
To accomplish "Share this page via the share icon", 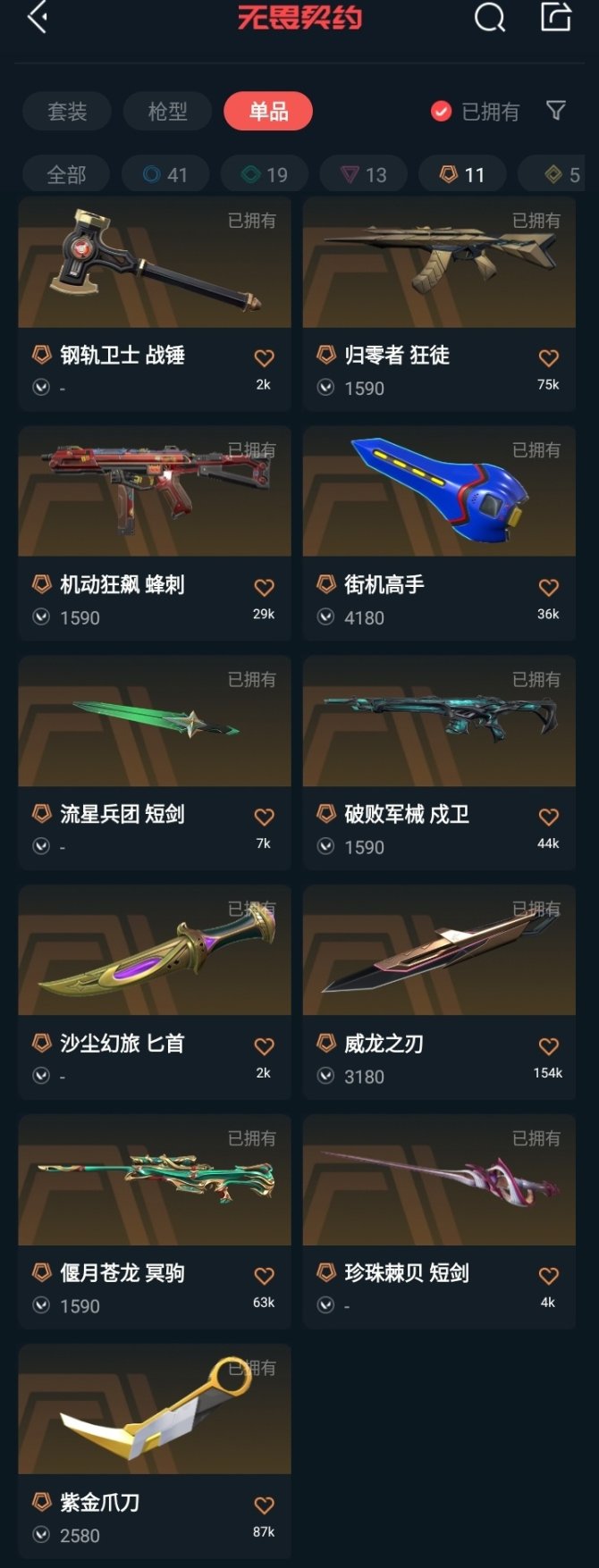I will [x=555, y=17].
